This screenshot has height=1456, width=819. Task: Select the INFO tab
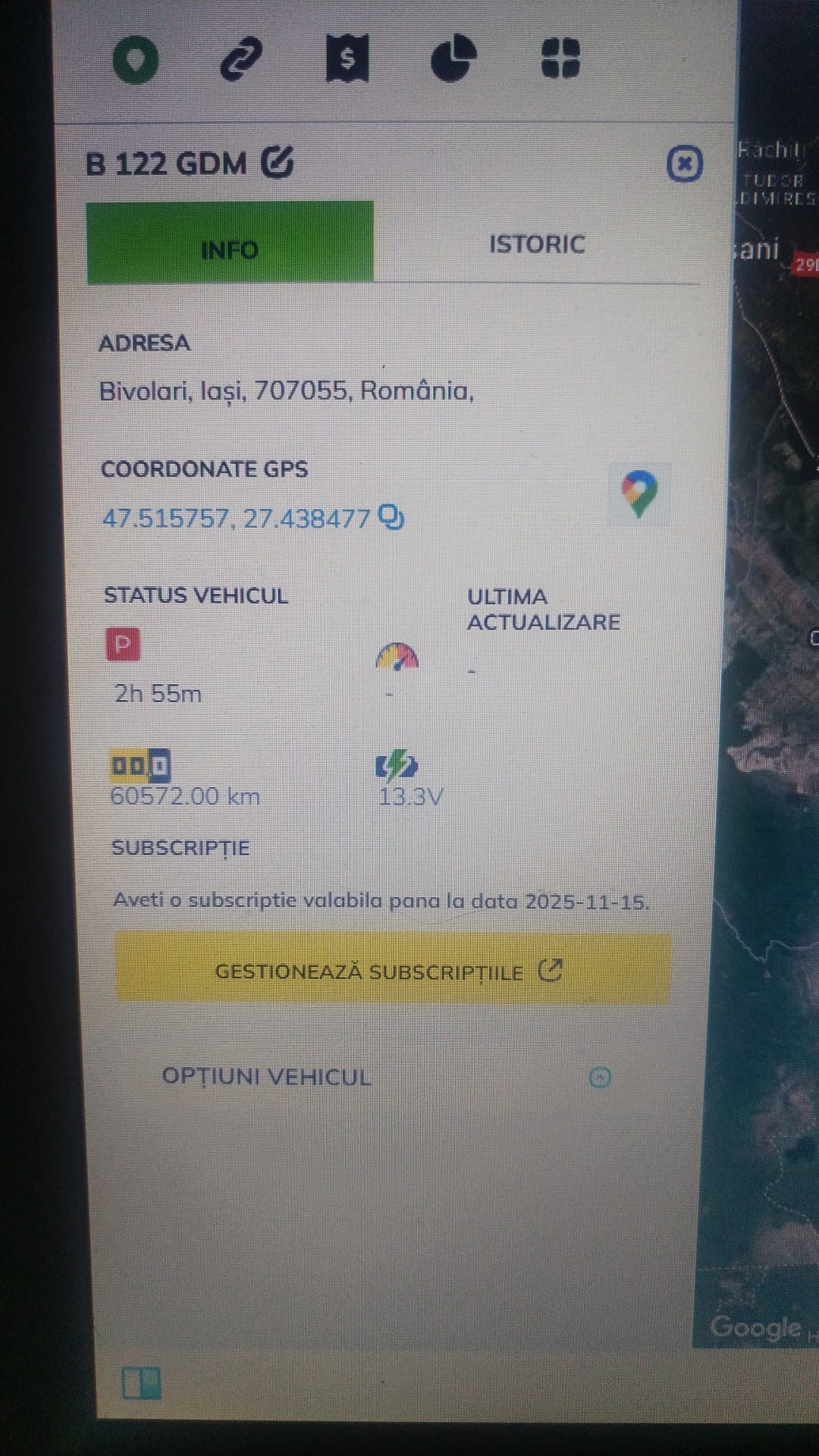tap(230, 249)
